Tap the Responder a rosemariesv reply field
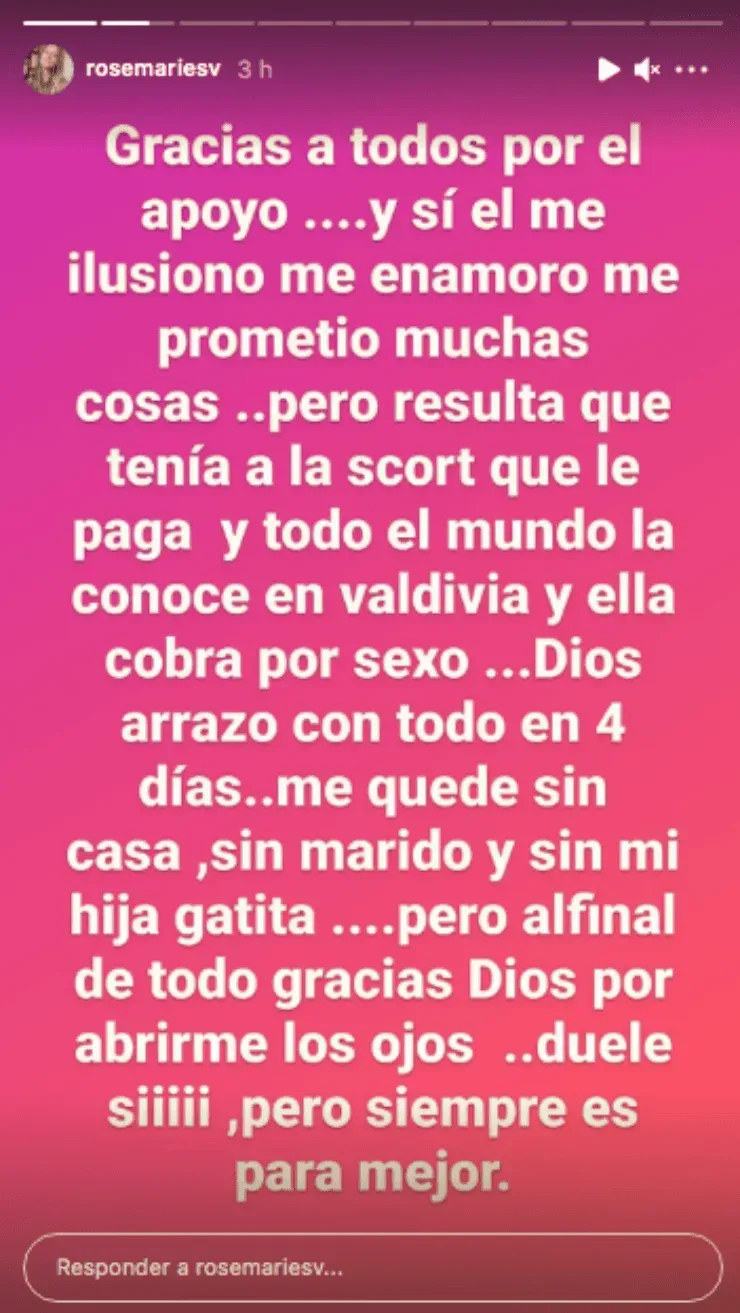Viewport: 740px width, 1313px height. (x=371, y=1267)
